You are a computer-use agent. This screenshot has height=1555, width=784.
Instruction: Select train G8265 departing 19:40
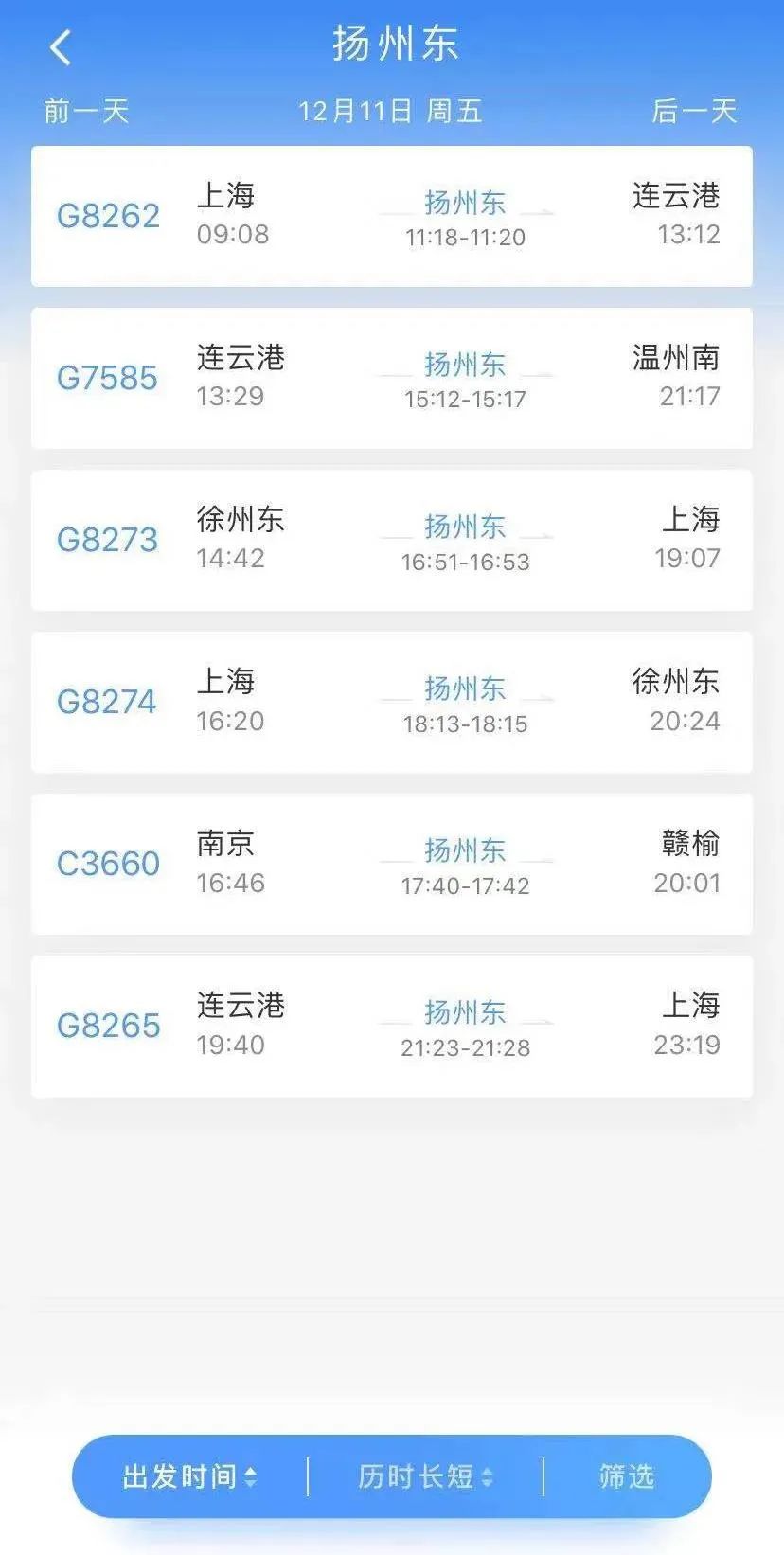391,1026
